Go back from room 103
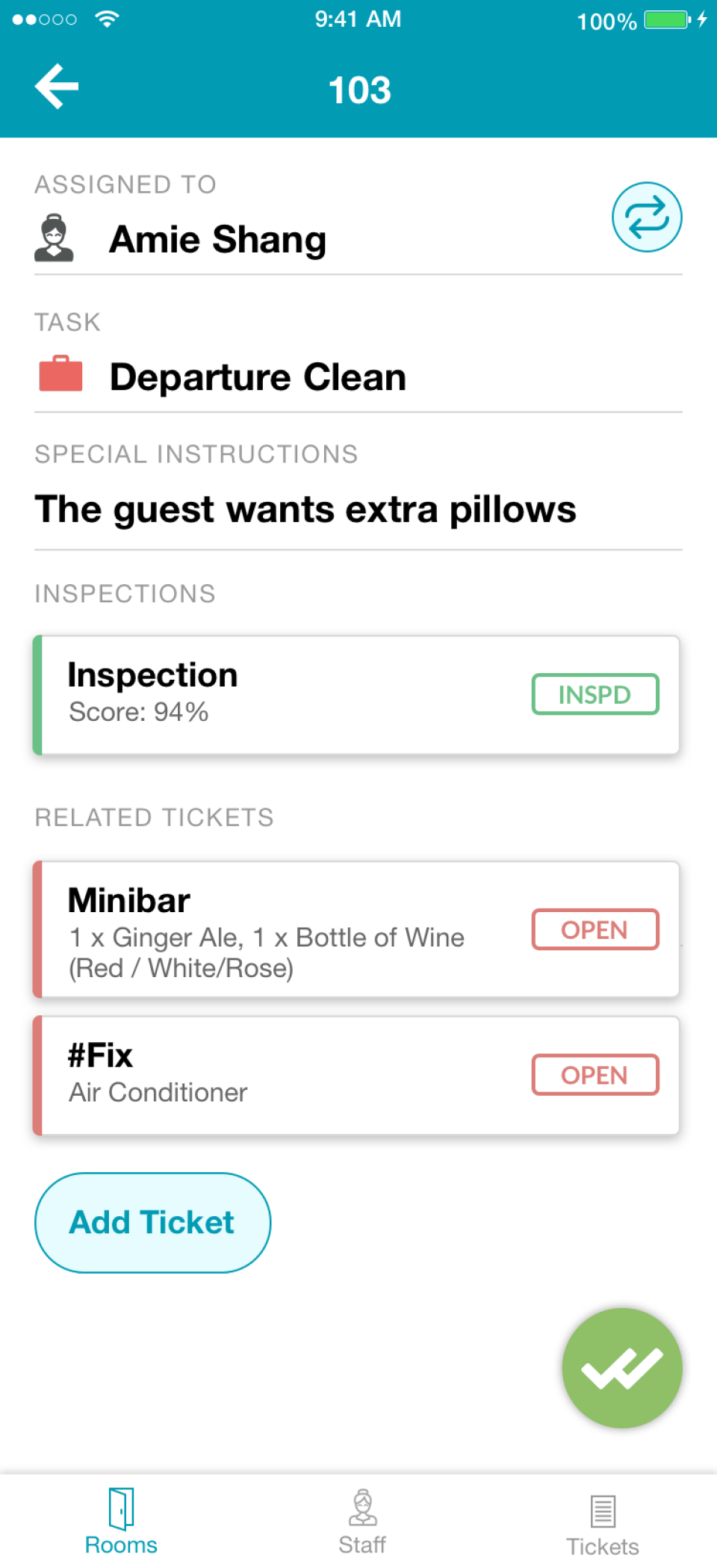The width and height of the screenshot is (717, 1568). [x=57, y=87]
